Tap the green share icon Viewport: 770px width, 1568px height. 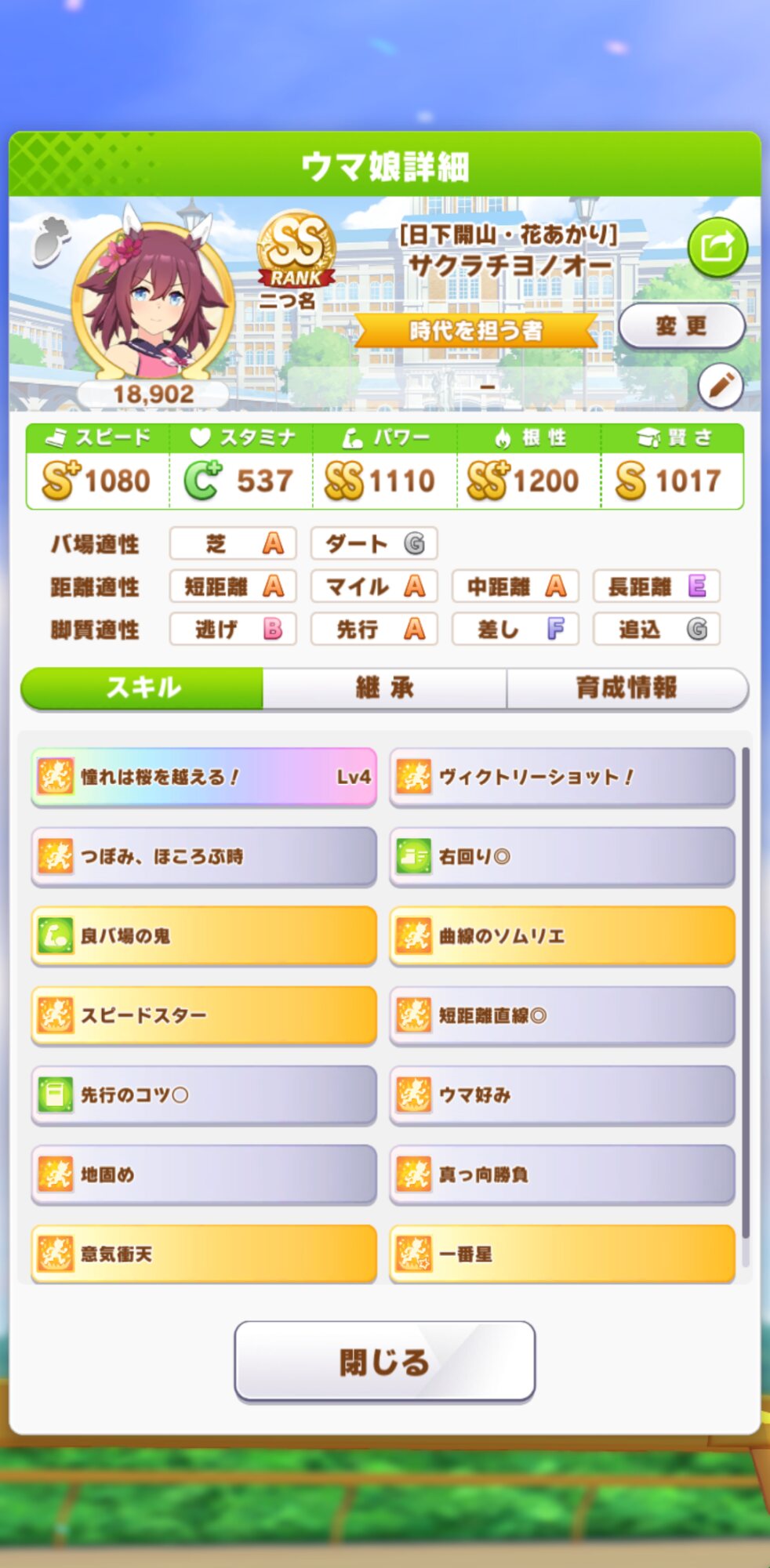coord(717,248)
